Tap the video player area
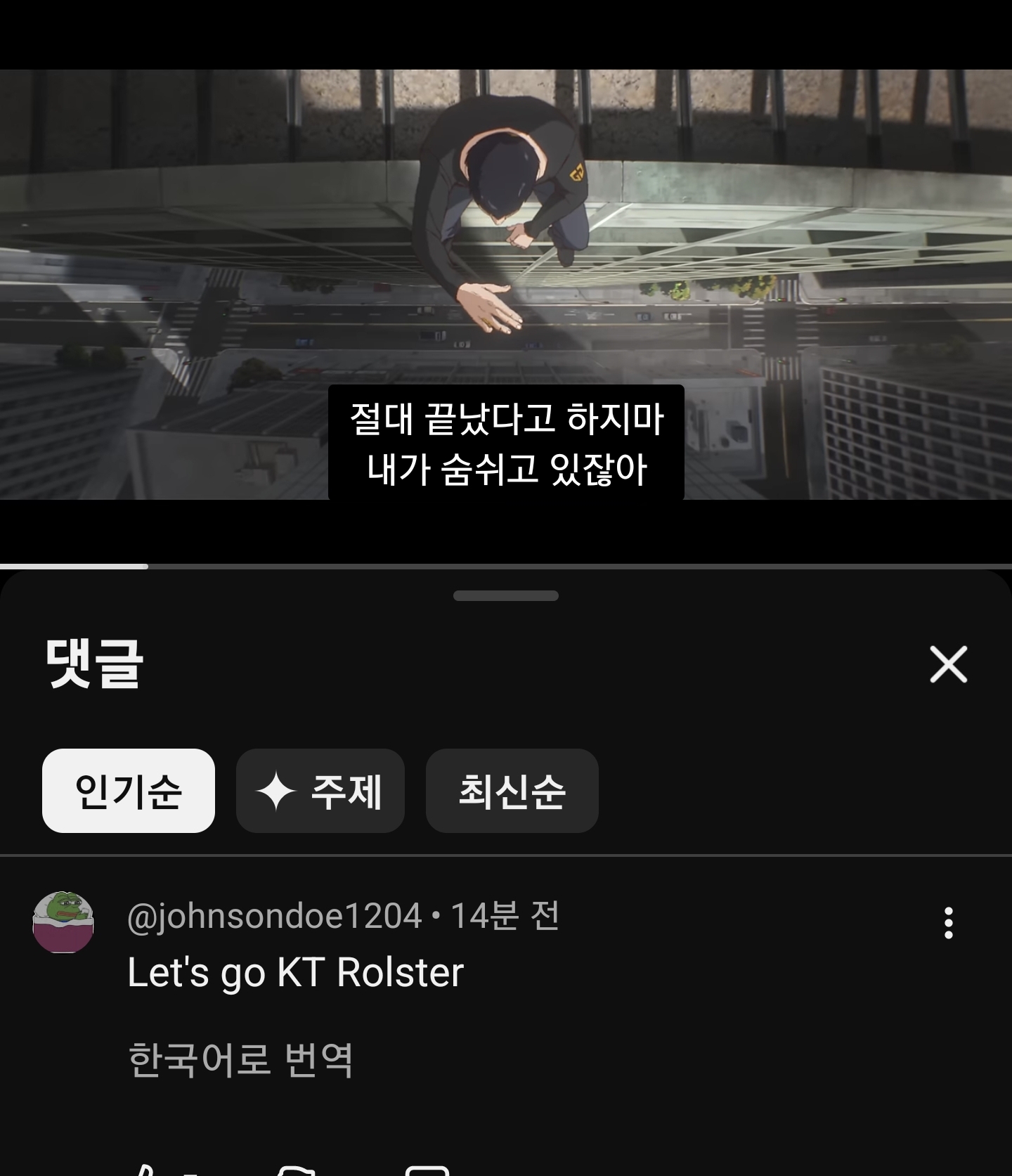The height and width of the screenshot is (1176, 1012). [506, 246]
